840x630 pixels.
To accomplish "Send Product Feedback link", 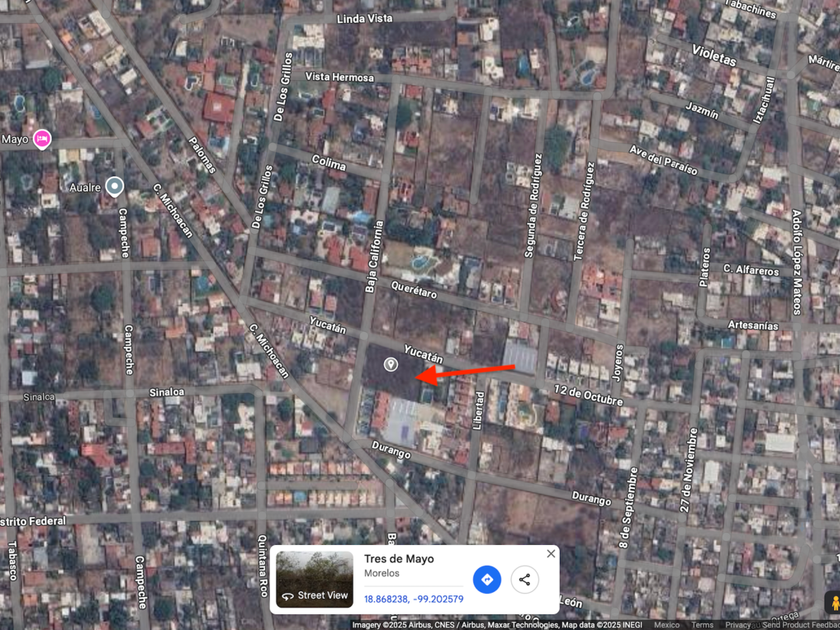I will 800,625.
